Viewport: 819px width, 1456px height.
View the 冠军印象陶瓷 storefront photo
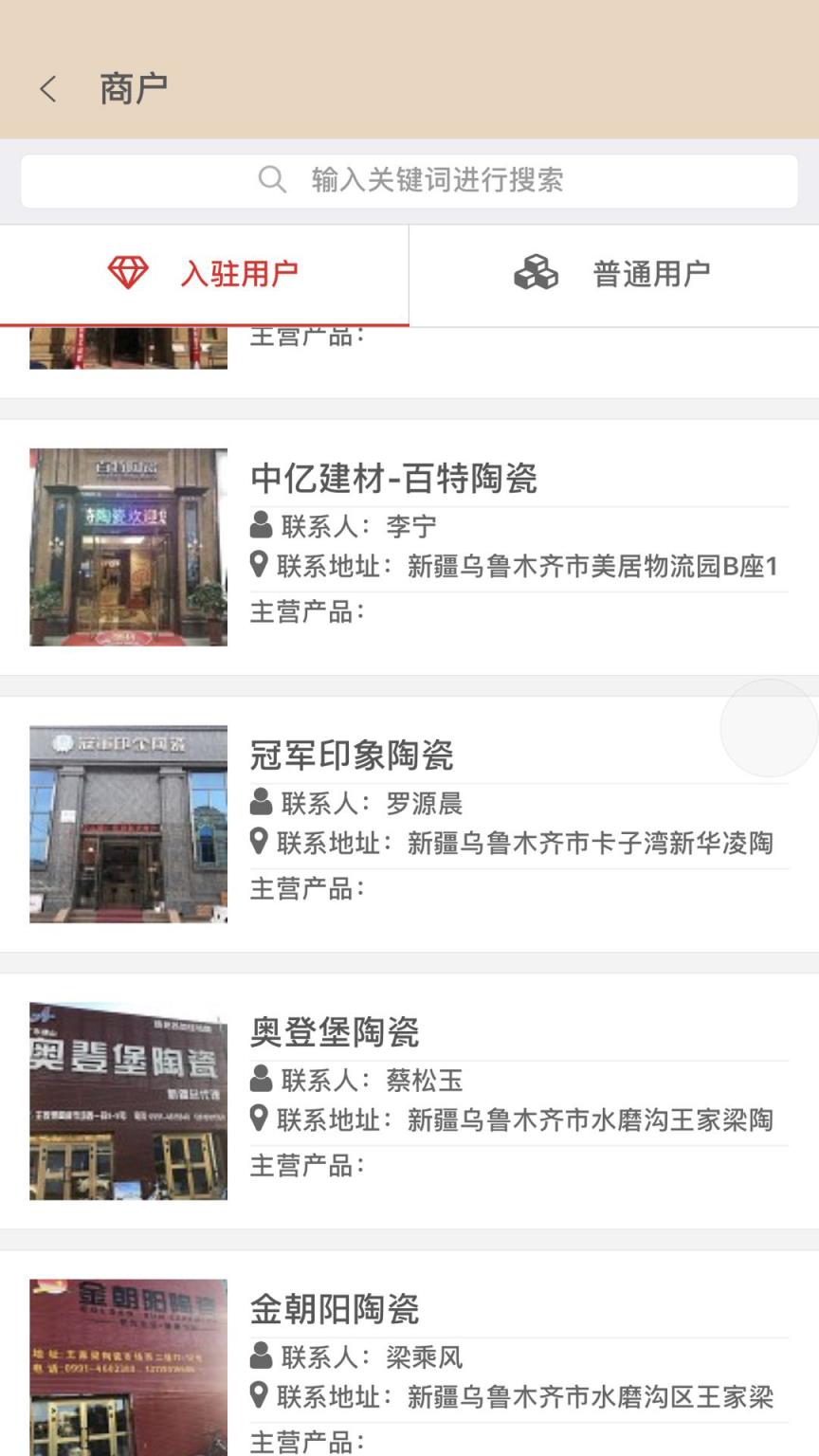[x=128, y=824]
